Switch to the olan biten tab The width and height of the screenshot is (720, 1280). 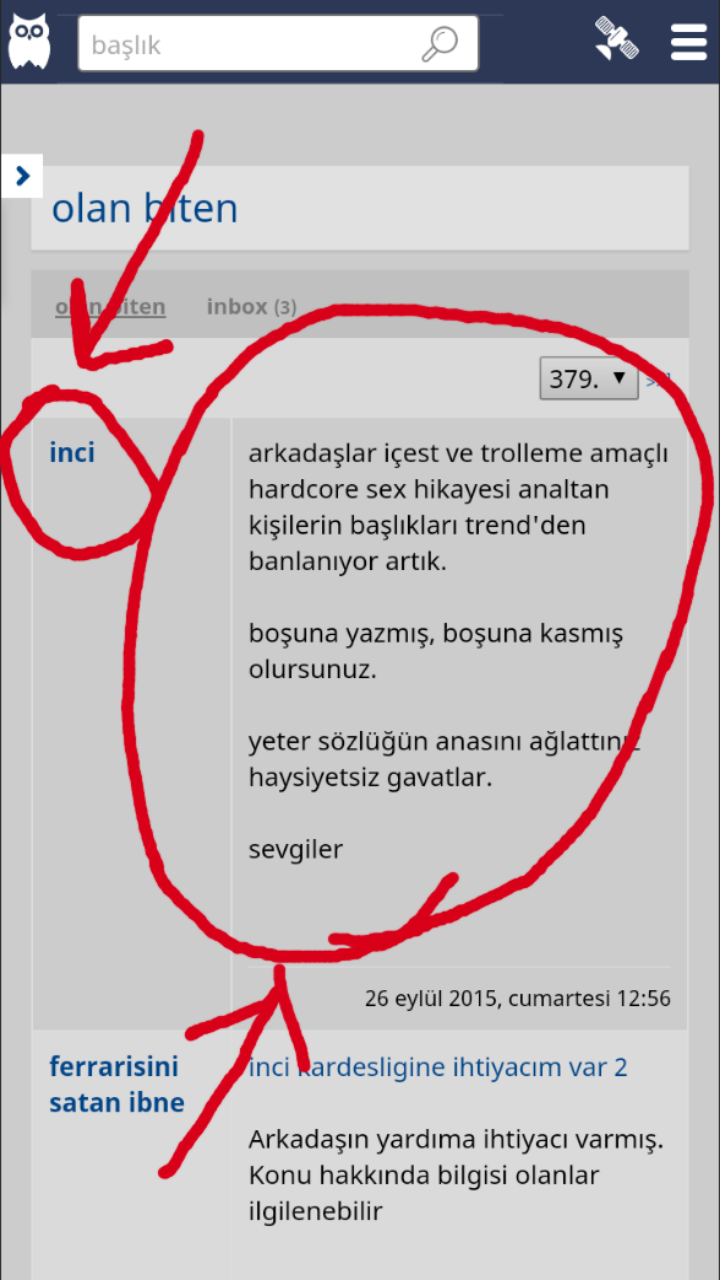tap(110, 307)
